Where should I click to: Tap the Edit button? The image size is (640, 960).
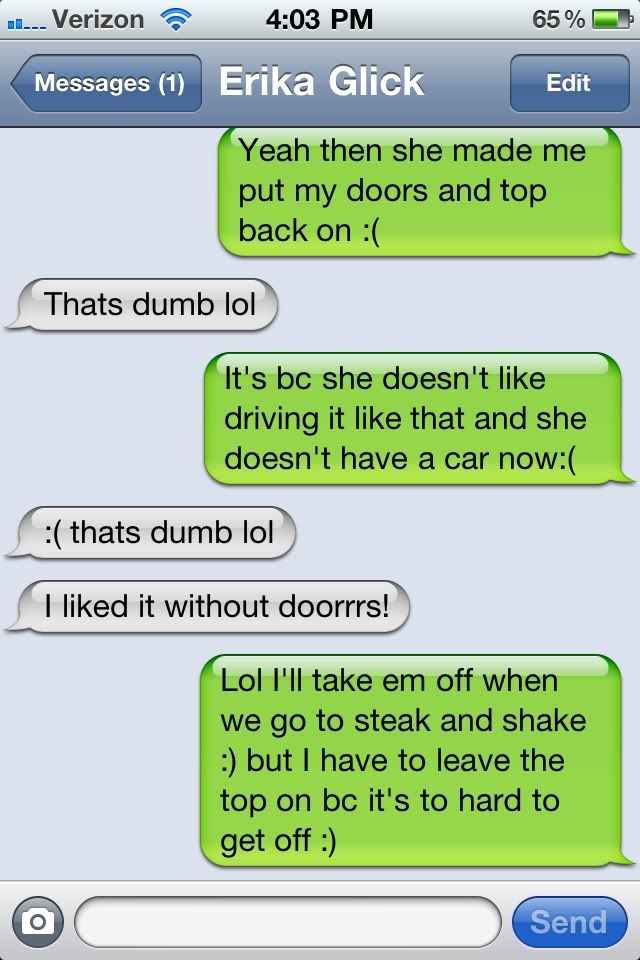click(567, 83)
